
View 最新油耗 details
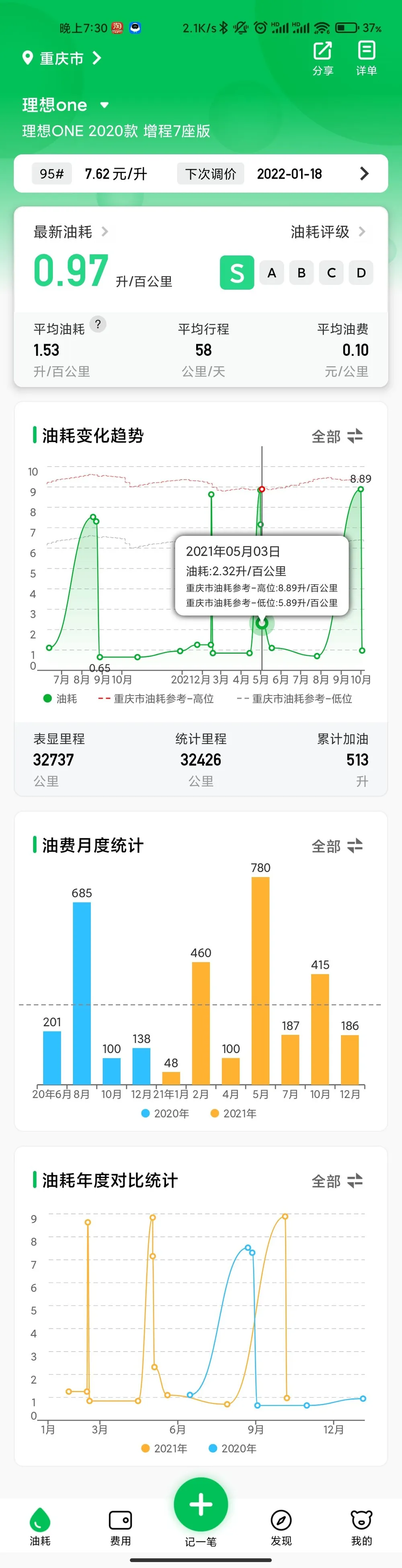pos(70,232)
